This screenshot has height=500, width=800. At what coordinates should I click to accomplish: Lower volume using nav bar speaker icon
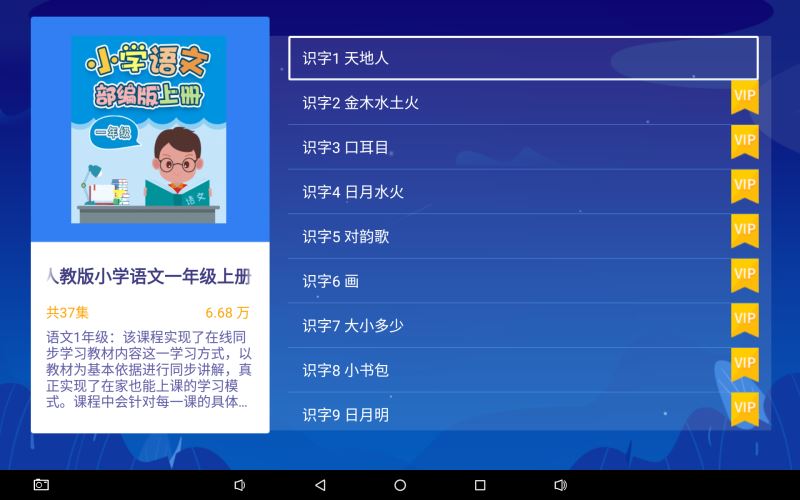pyautogui.click(x=239, y=485)
